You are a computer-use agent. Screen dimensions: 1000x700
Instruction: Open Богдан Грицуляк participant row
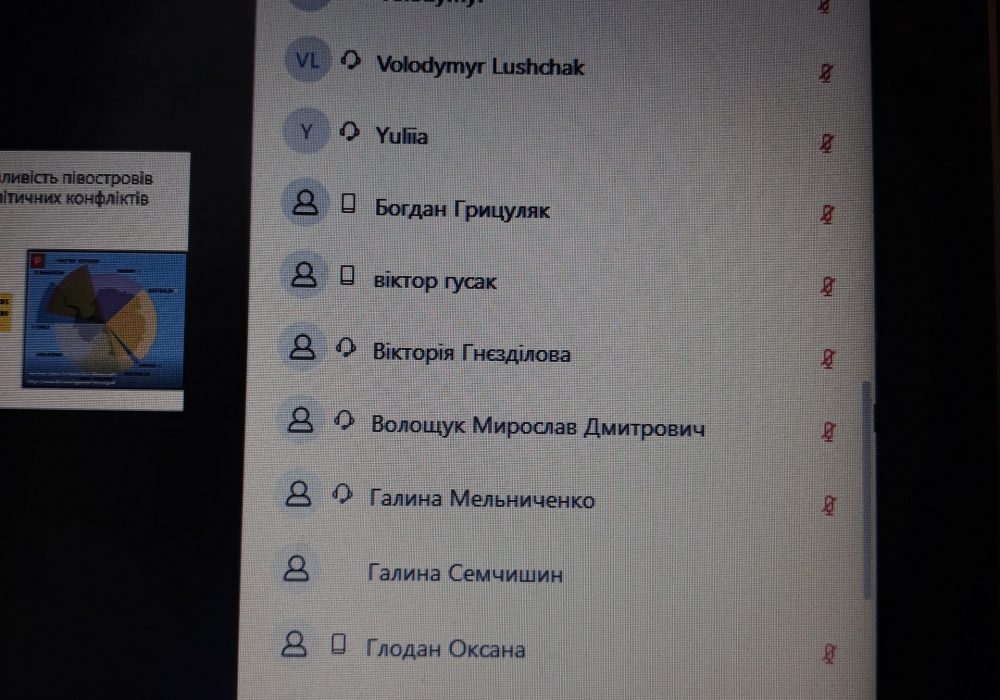(462, 210)
